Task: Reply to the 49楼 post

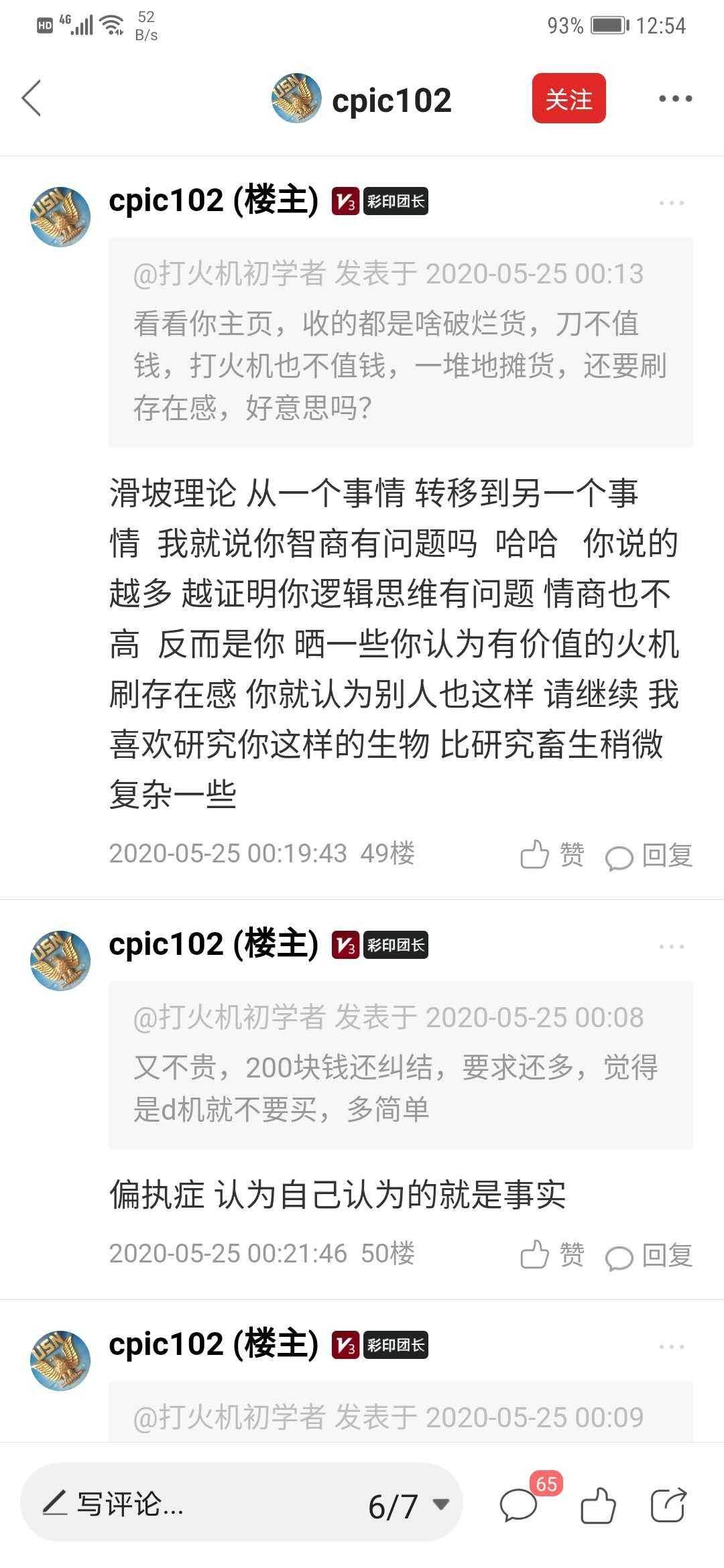Action: point(649,856)
